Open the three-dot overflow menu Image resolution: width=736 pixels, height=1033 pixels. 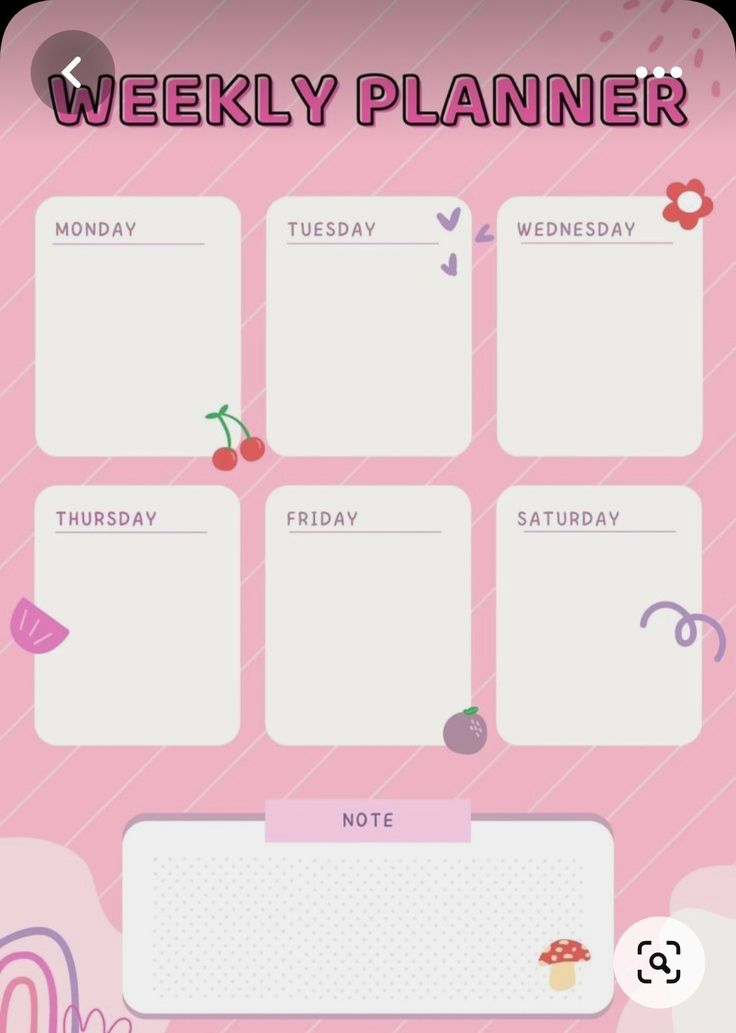(659, 72)
